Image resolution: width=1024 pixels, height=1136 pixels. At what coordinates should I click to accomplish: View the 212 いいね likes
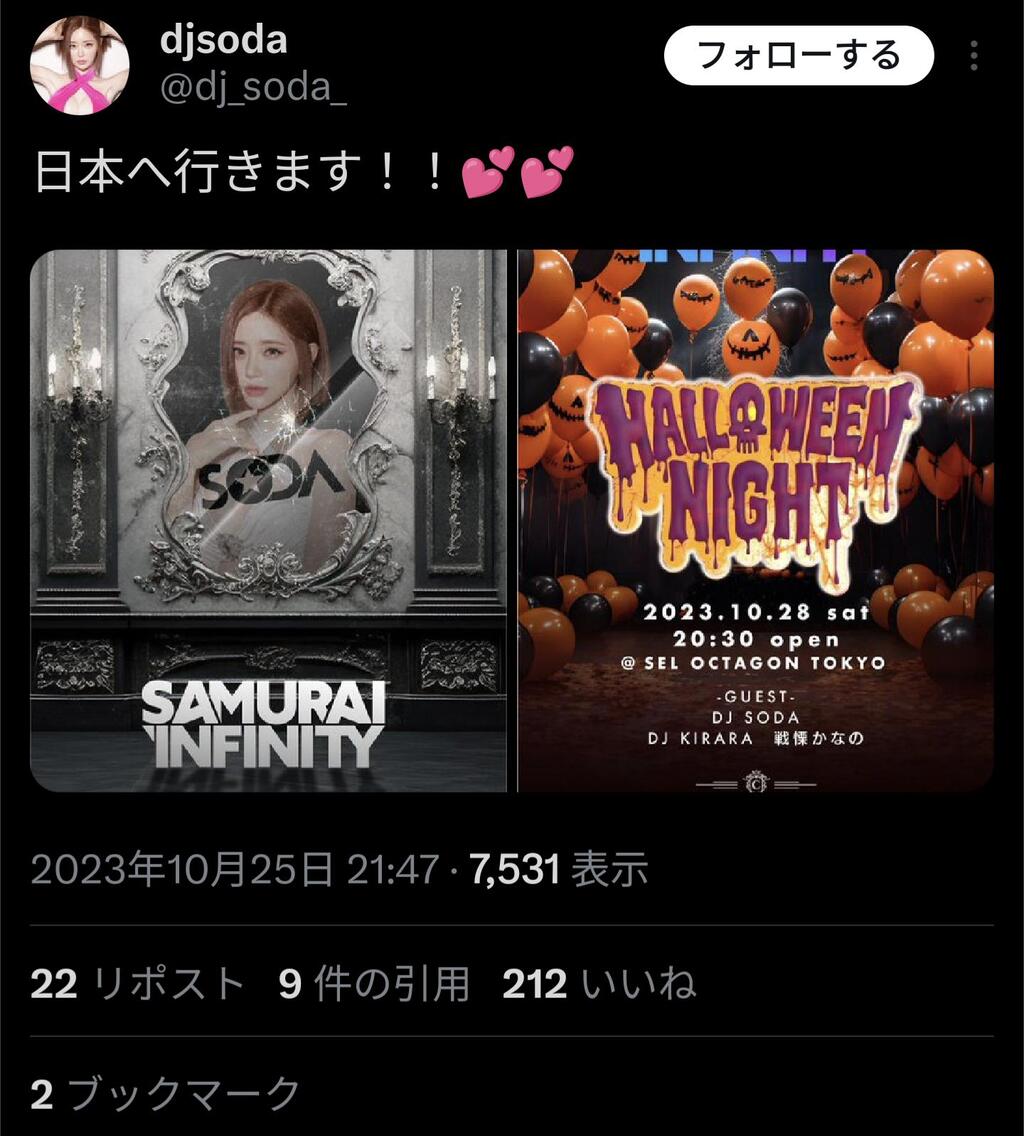click(x=599, y=985)
